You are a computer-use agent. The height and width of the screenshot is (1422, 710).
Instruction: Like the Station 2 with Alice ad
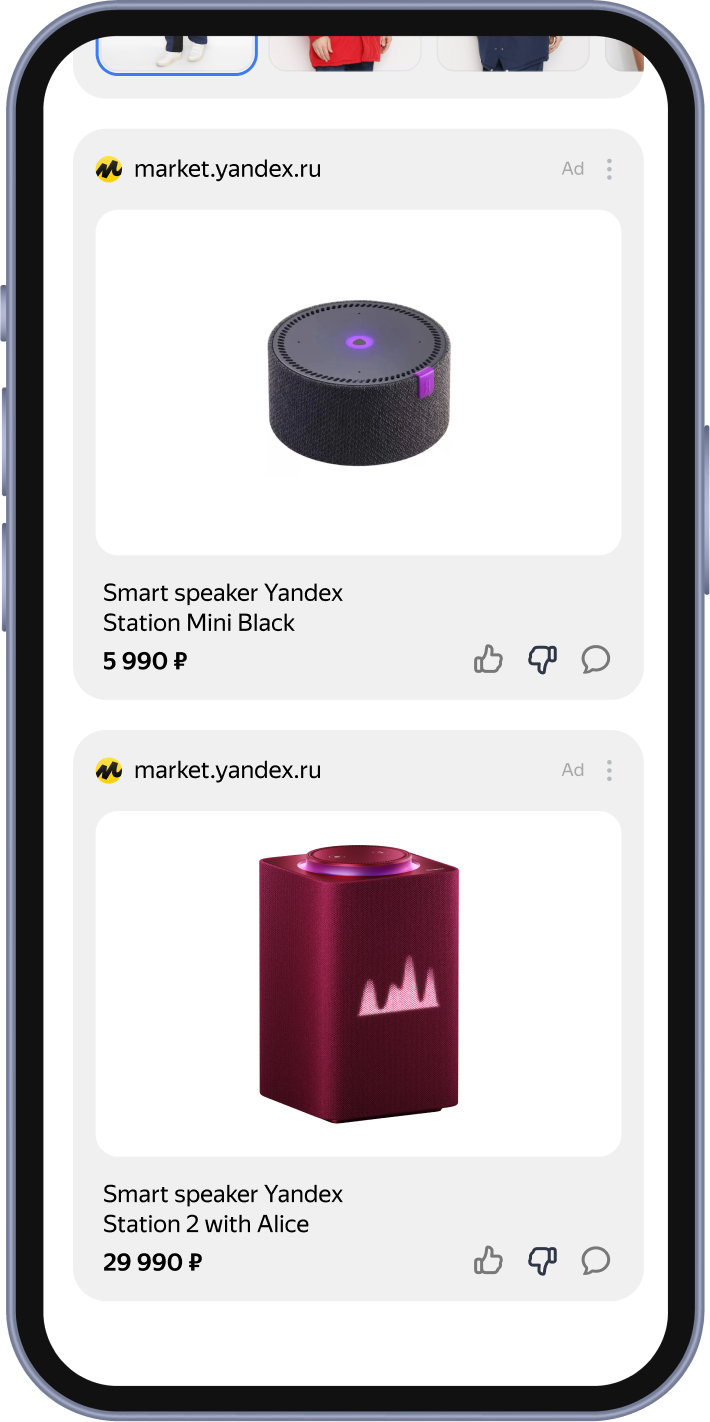coord(488,1260)
